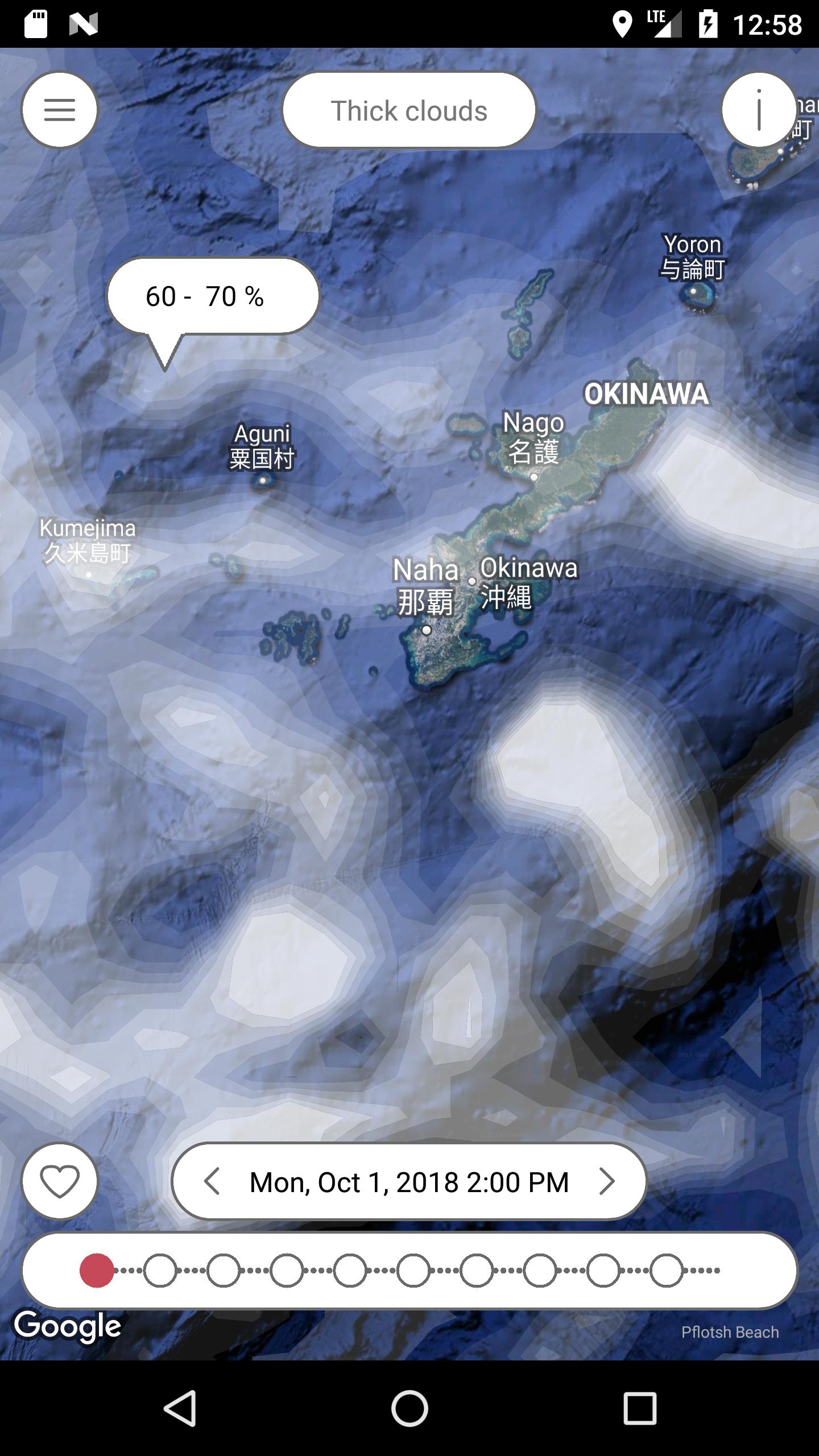
Task: Open the info button
Action: coord(759,110)
